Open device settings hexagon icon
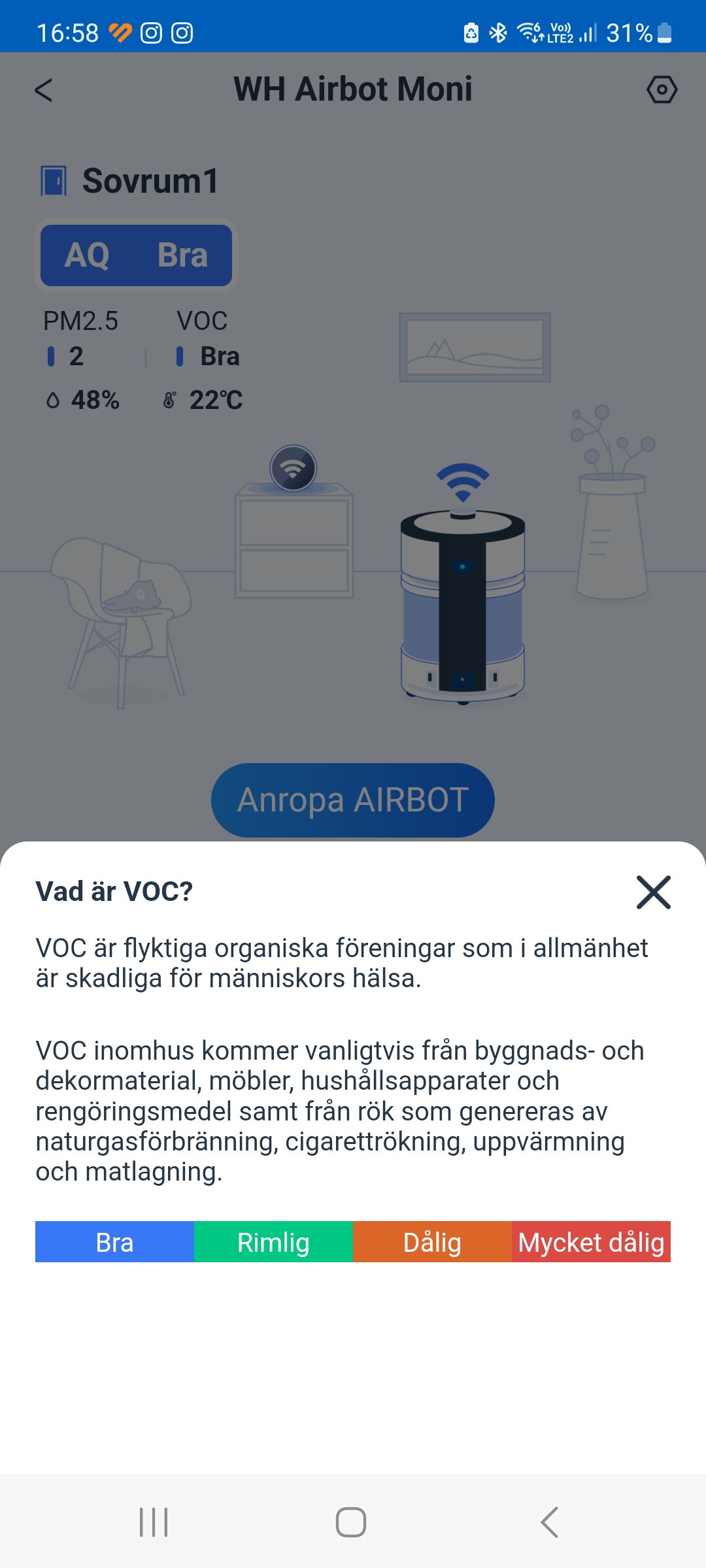This screenshot has width=706, height=1568. (x=662, y=90)
